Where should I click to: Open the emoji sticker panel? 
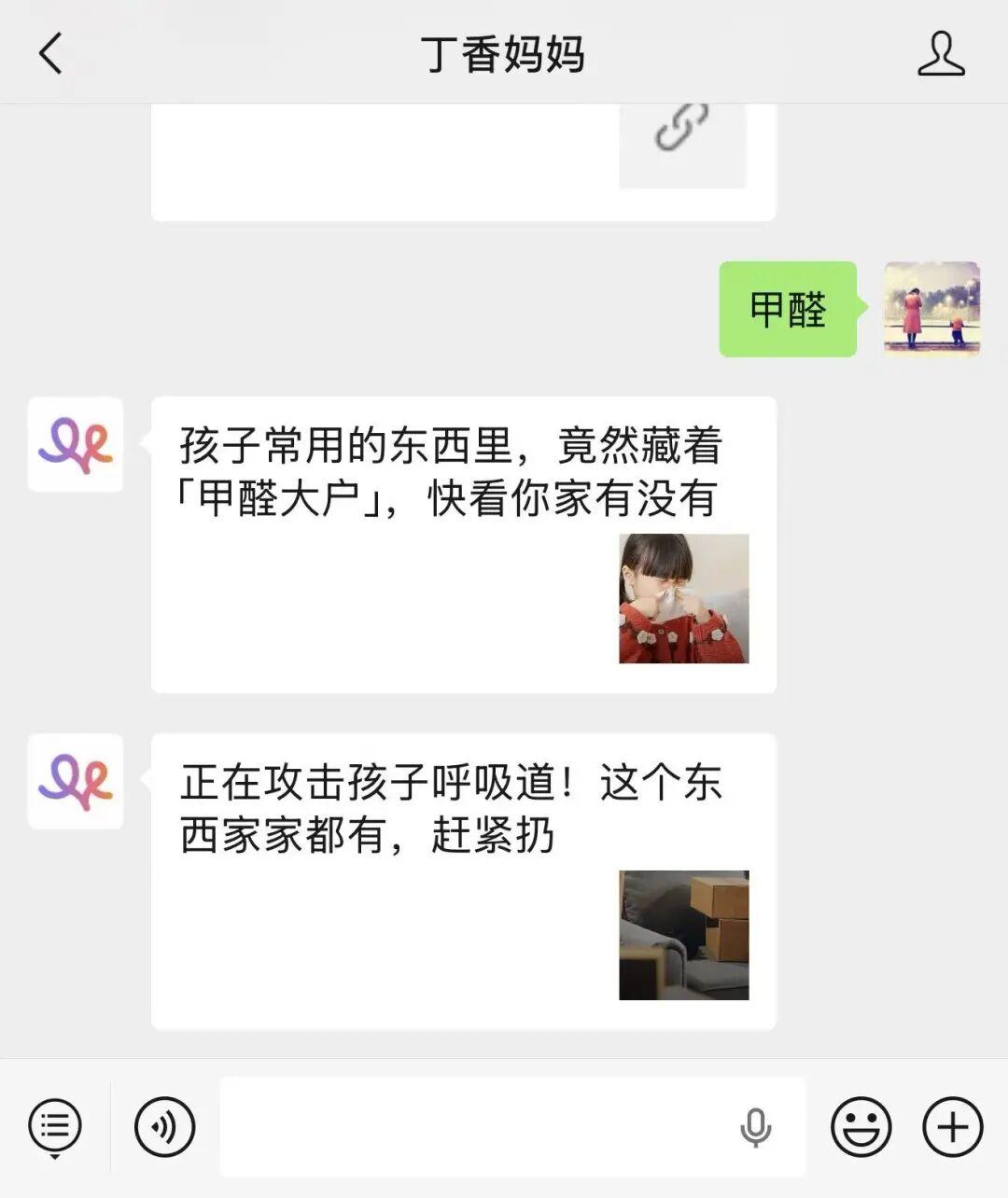861,1127
